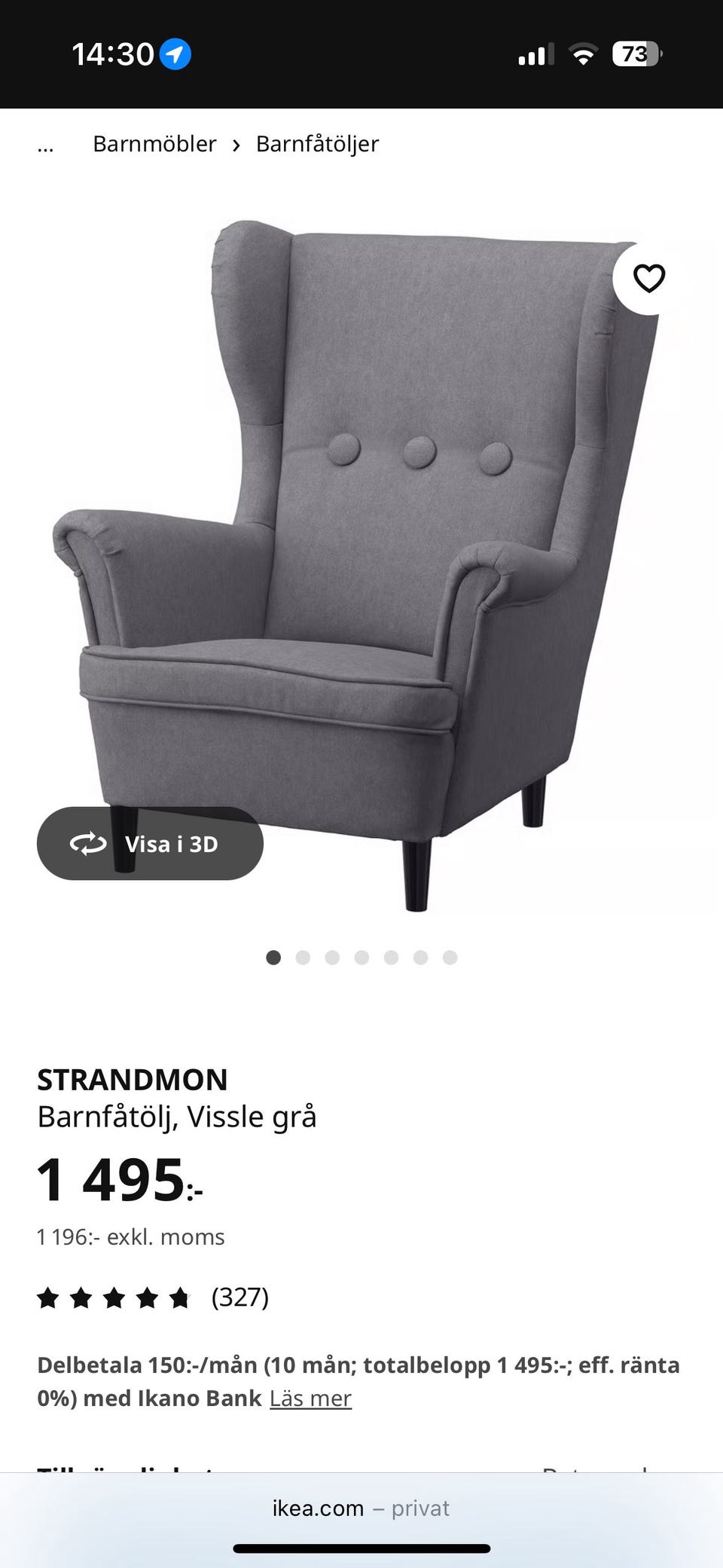Tap the ikea.com address bar
Viewport: 723px width, 1568px height.
tap(361, 1508)
